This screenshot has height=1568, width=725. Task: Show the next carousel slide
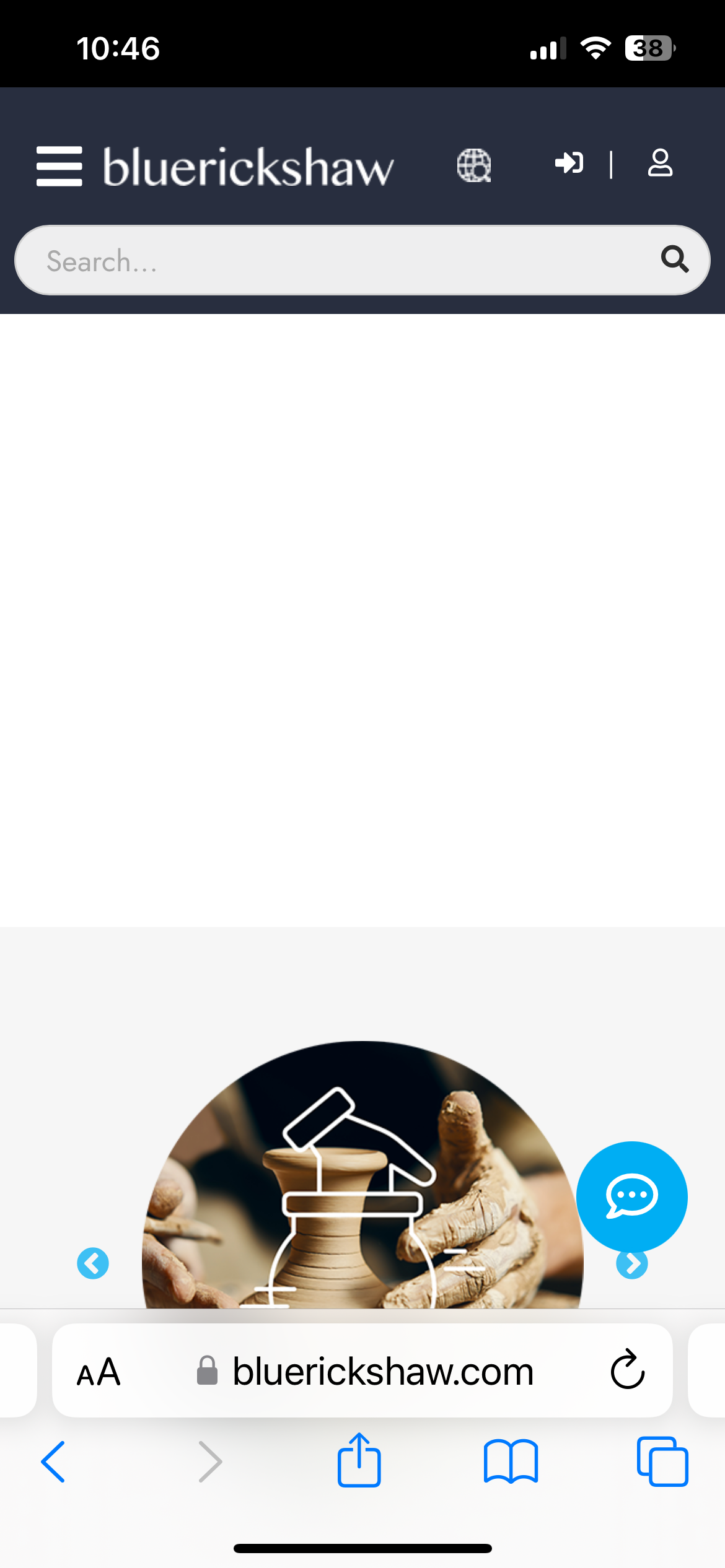click(632, 1265)
